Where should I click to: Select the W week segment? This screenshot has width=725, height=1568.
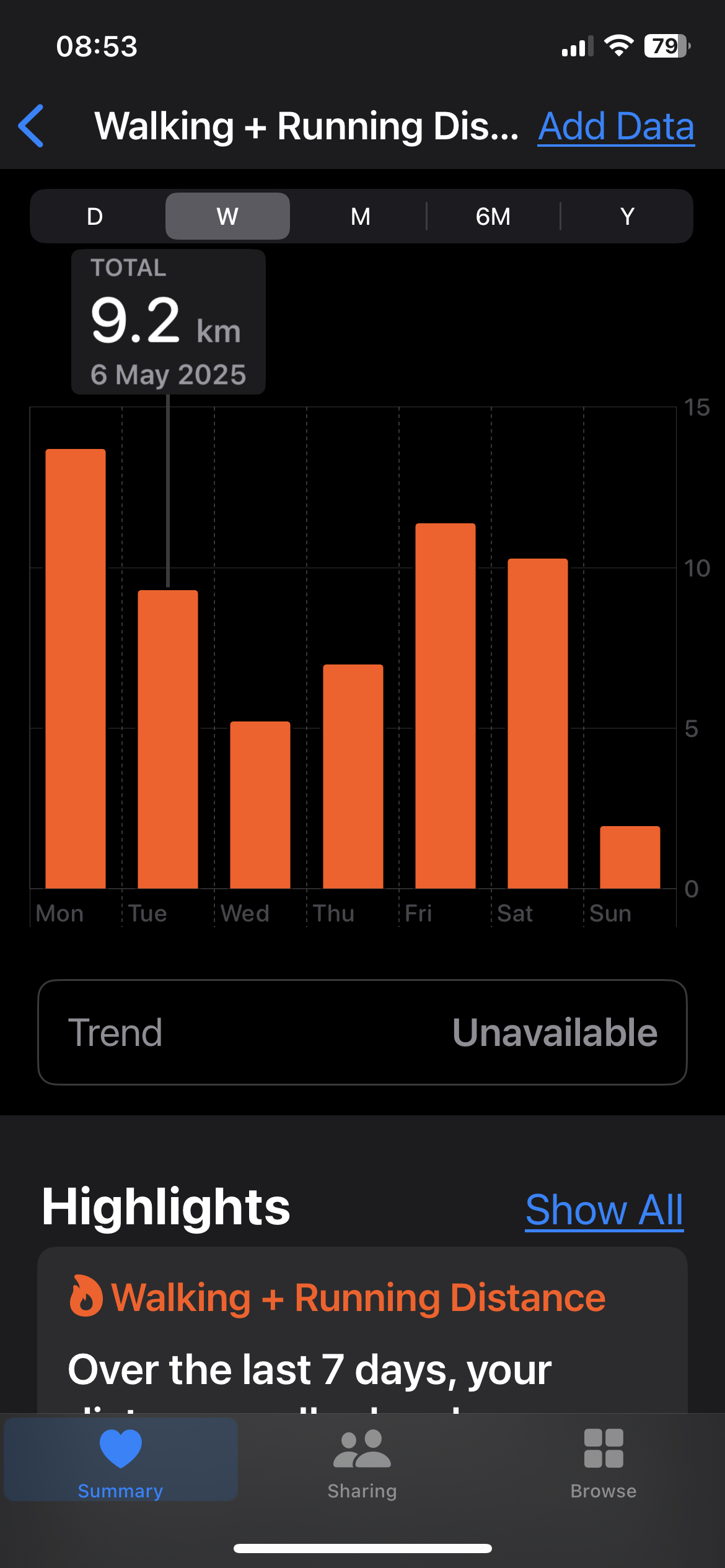(227, 216)
